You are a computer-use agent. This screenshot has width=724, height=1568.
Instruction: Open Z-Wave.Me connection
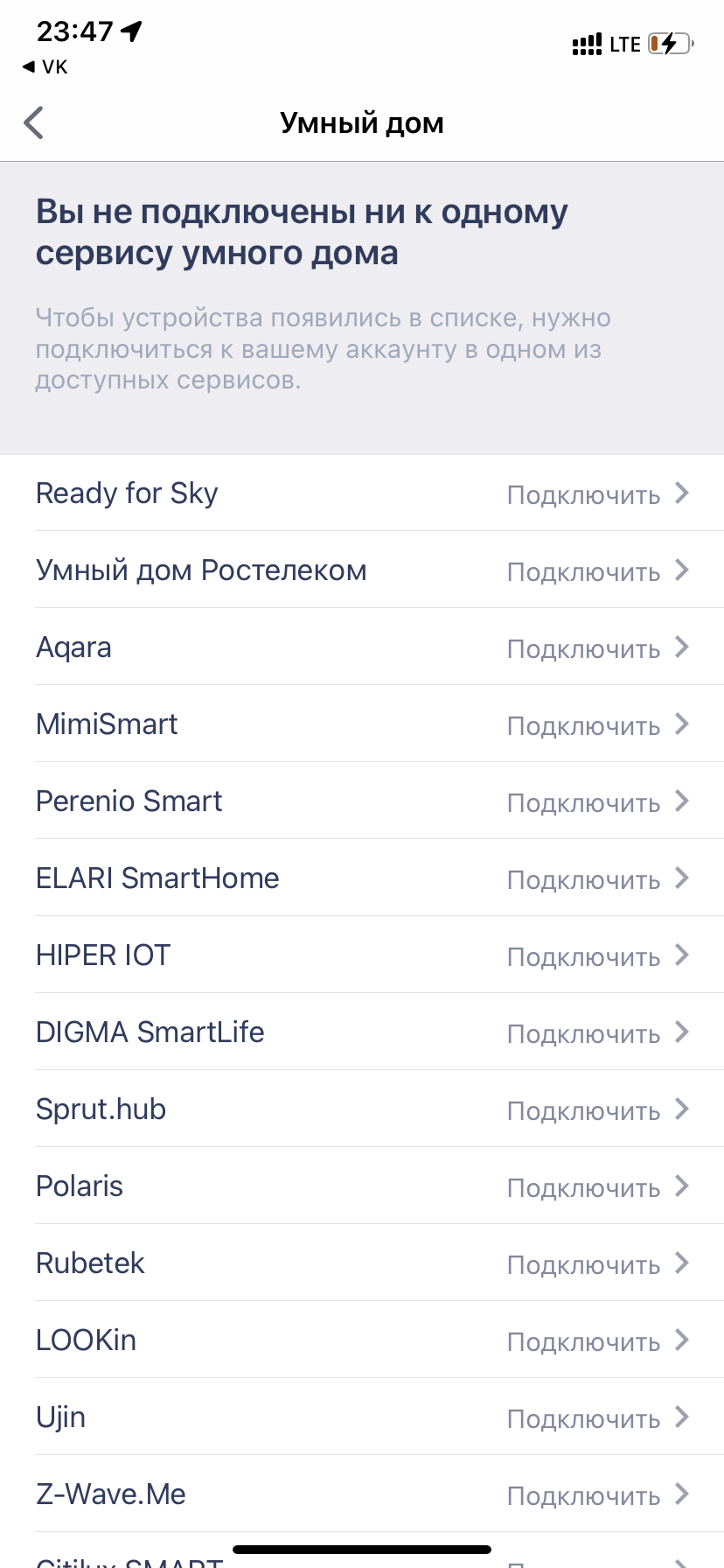pyautogui.click(x=362, y=1494)
